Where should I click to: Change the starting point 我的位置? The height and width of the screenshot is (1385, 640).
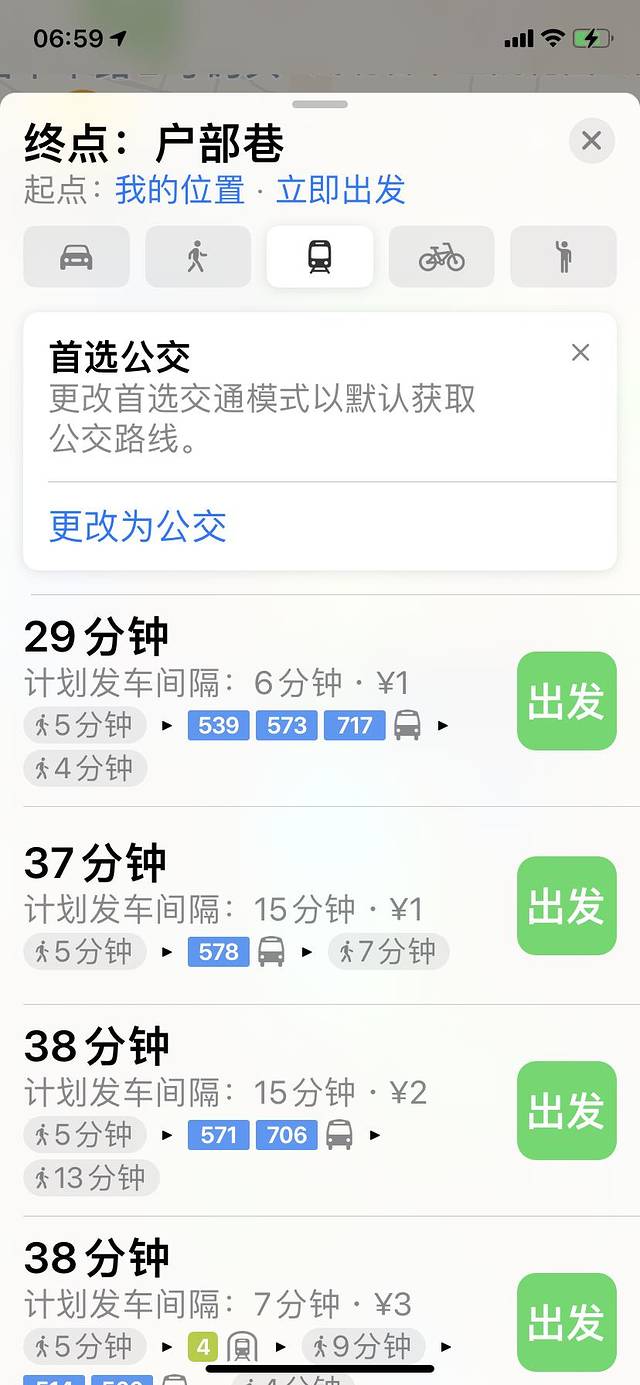click(x=180, y=190)
